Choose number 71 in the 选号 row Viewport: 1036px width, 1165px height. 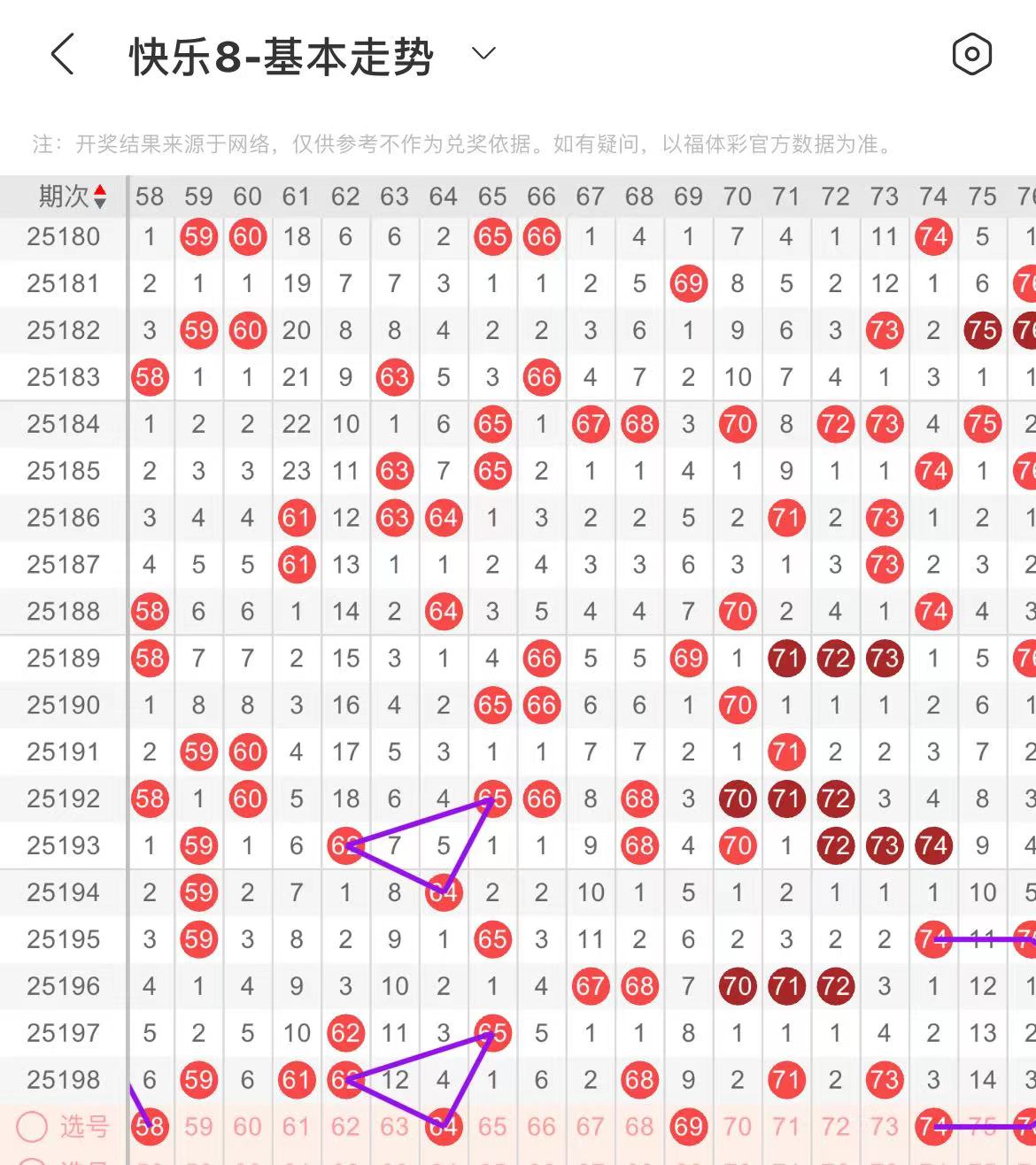(x=786, y=1127)
